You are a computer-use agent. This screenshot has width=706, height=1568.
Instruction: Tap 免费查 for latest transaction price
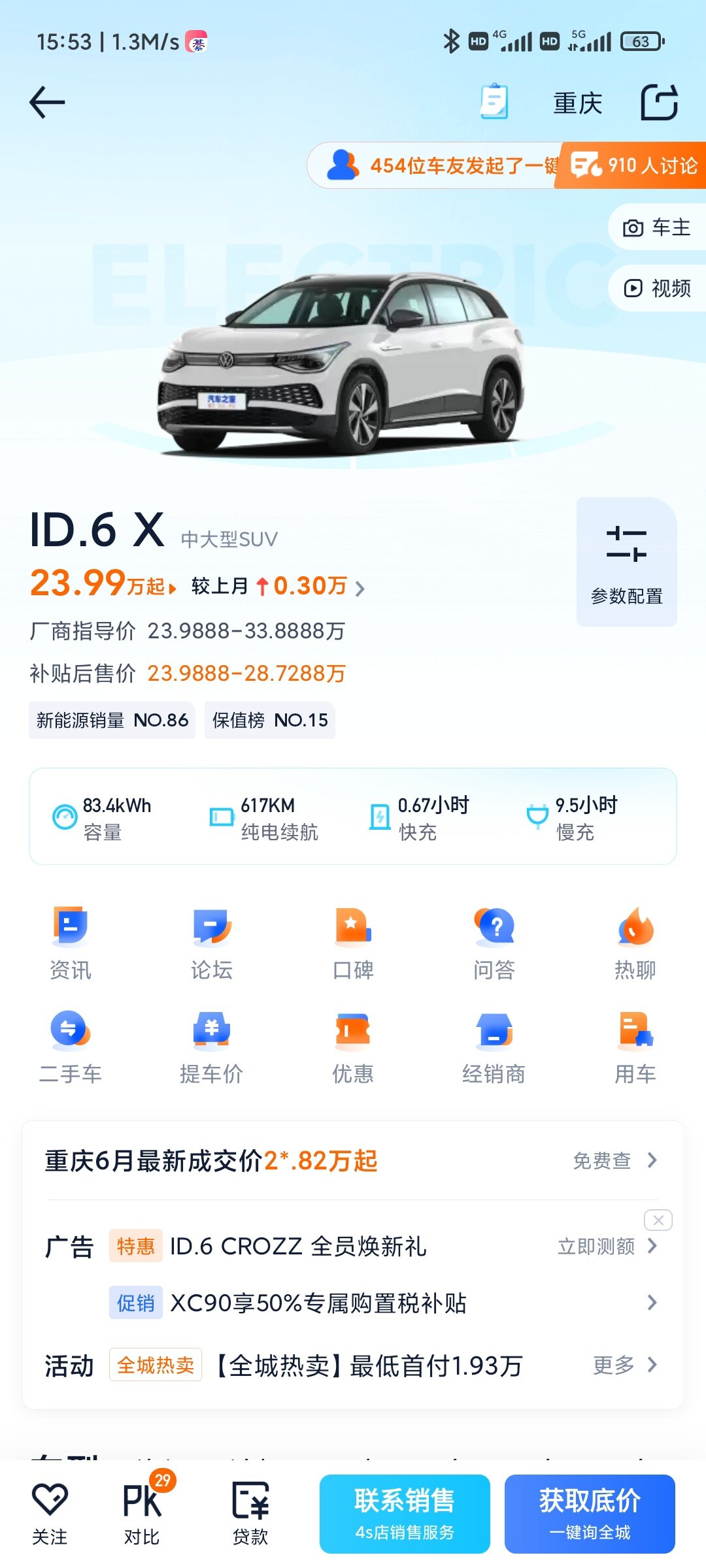614,1161
